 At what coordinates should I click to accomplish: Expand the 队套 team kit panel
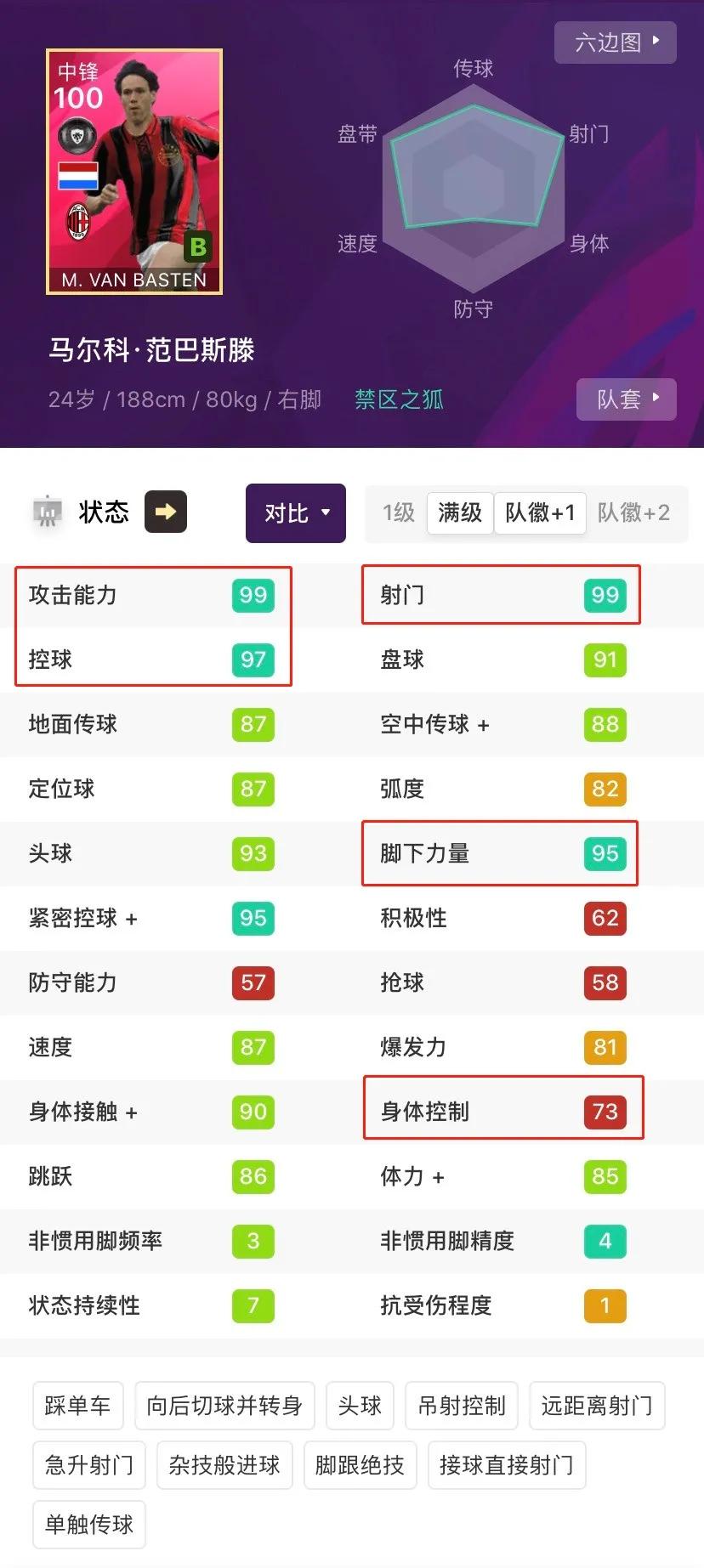click(626, 399)
